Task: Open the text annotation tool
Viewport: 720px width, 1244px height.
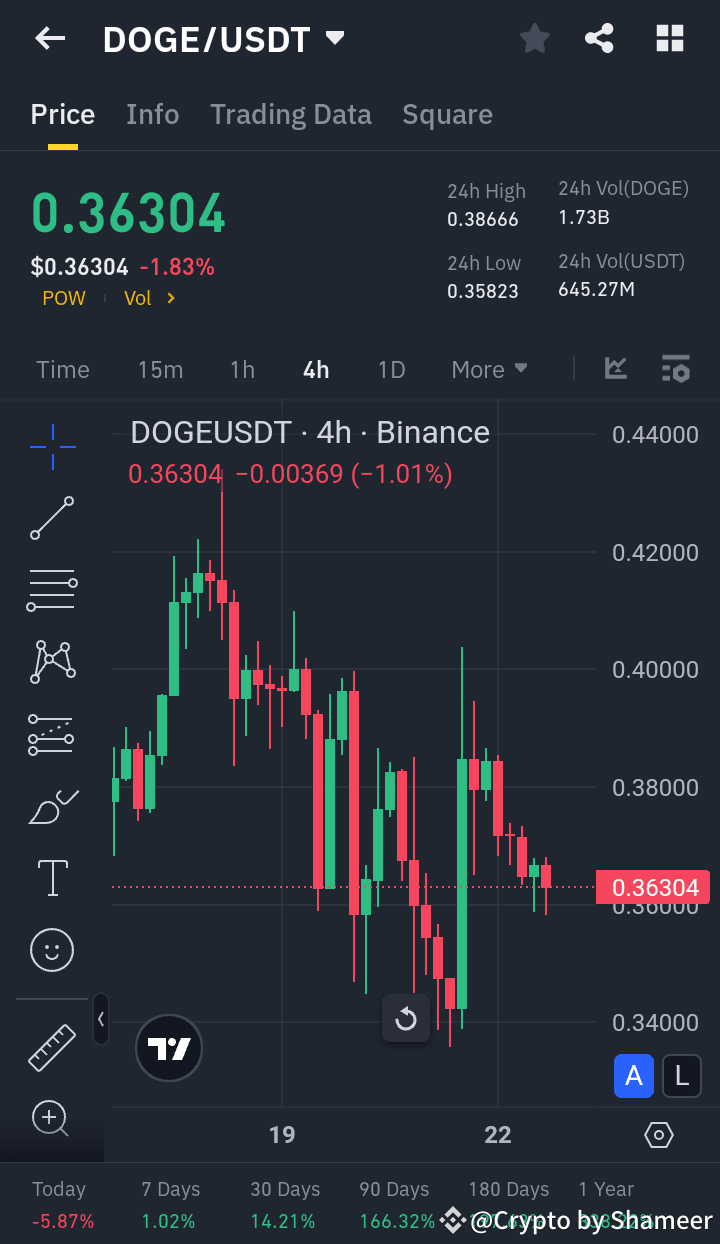Action: tap(52, 878)
